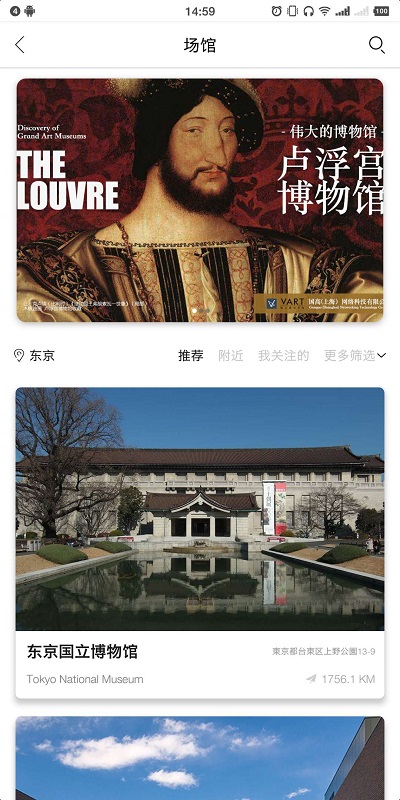Show venues under 我关注的
400x800 pixels.
(x=284, y=356)
